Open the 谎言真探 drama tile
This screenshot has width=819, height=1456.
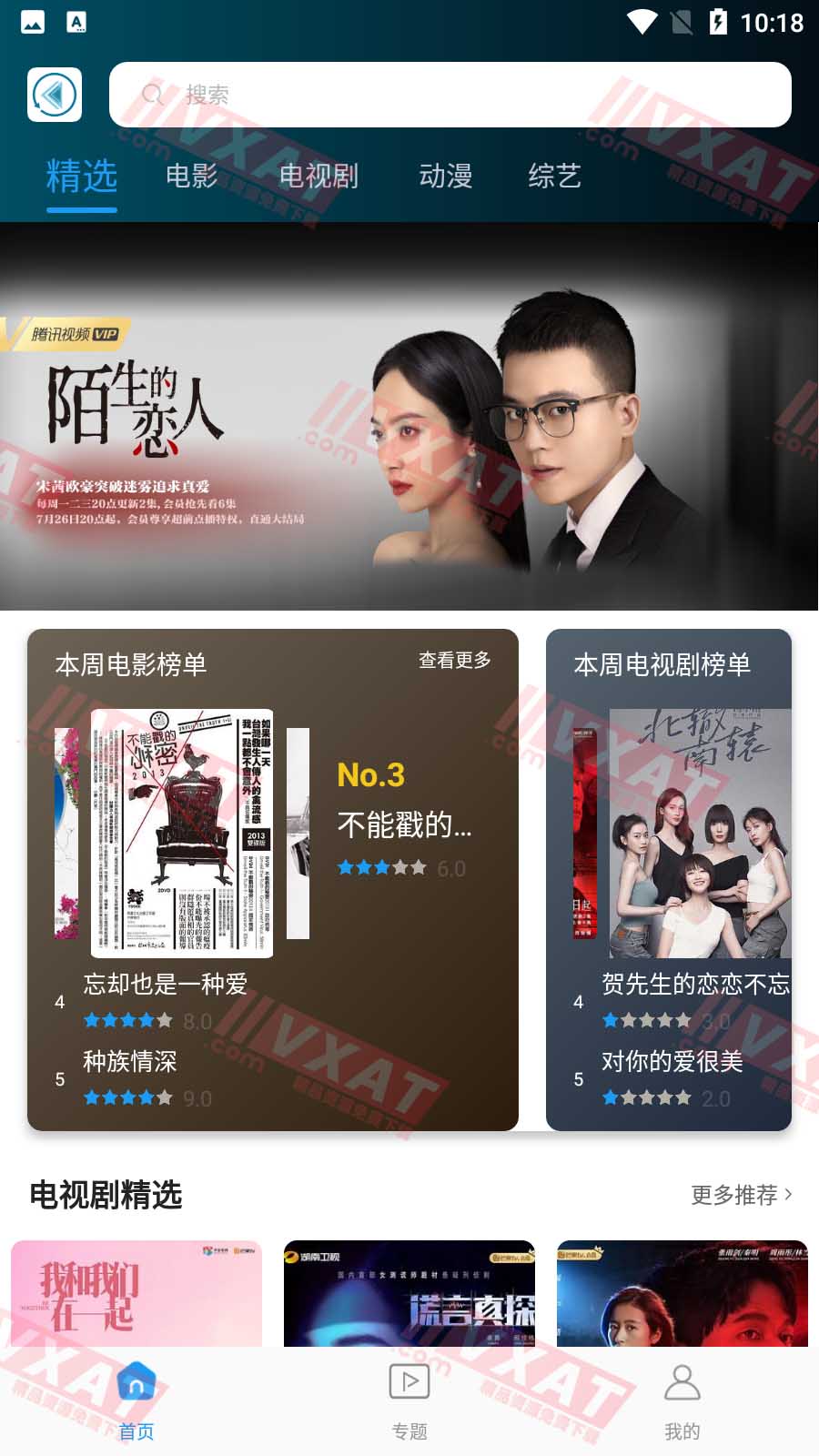[x=409, y=1293]
